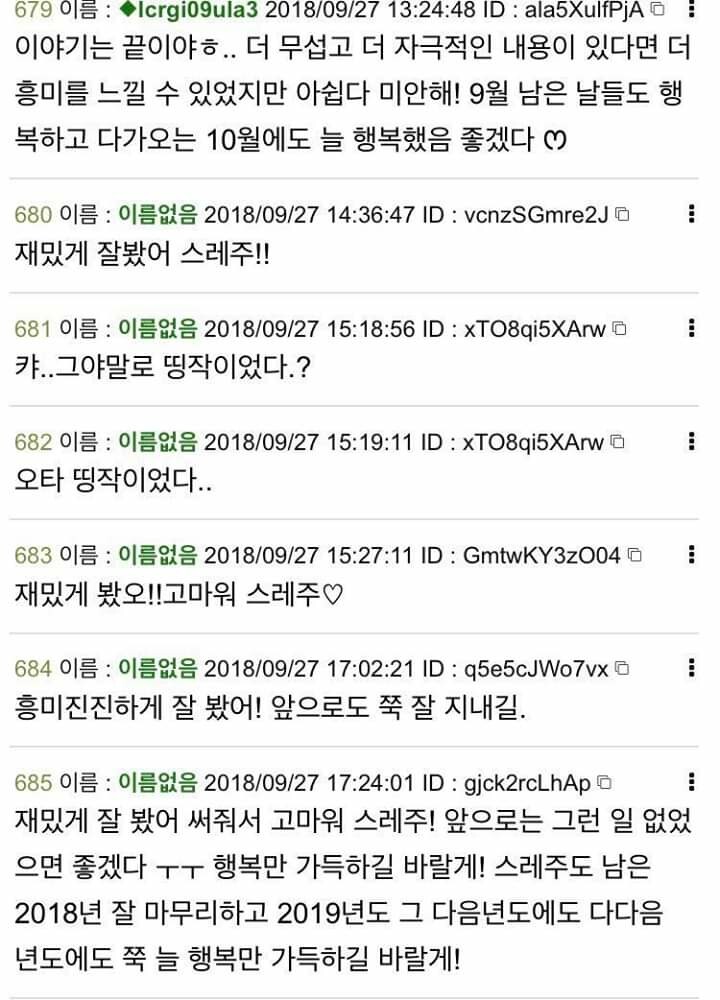Copy the ID vcnzSGmre2J on post 680
The image size is (720, 1000).
point(621,214)
